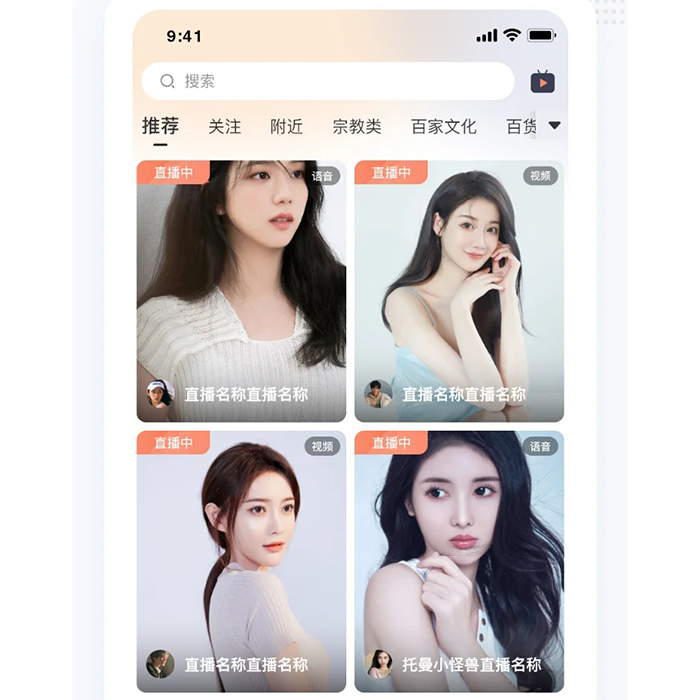
Task: Select the 关注 tab
Action: pyautogui.click(x=224, y=127)
